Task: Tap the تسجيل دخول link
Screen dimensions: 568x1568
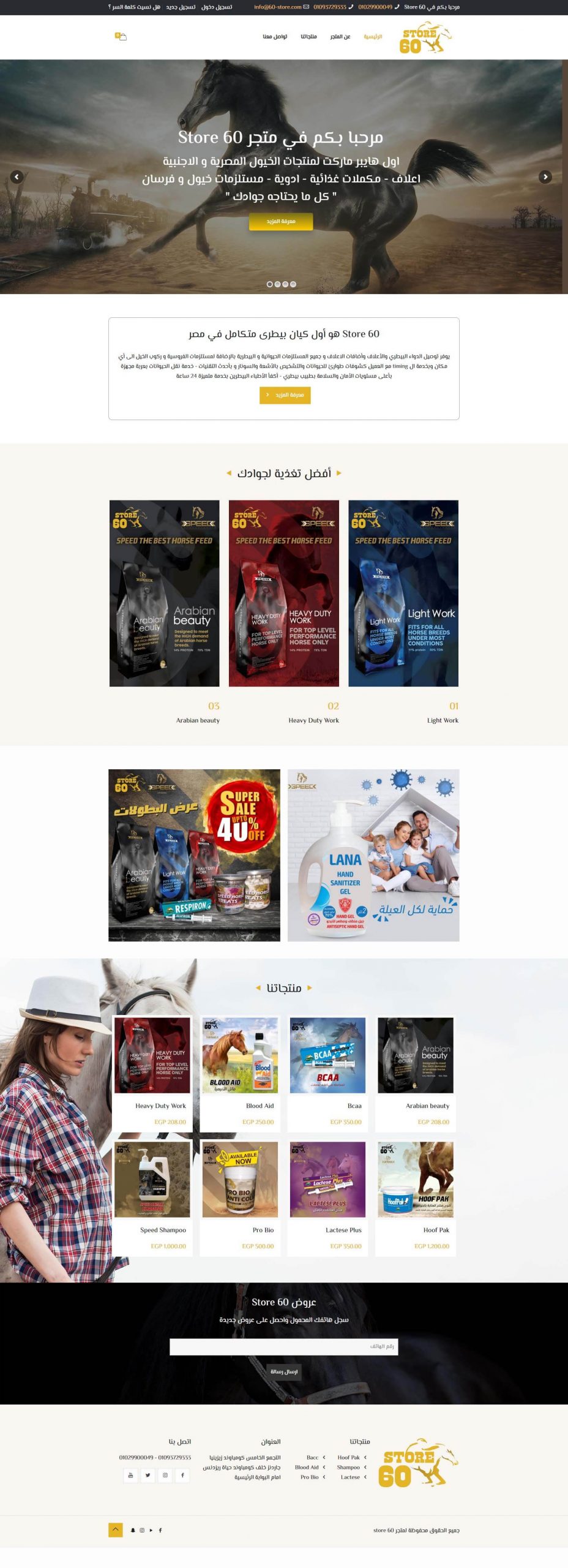Action: click(x=217, y=7)
